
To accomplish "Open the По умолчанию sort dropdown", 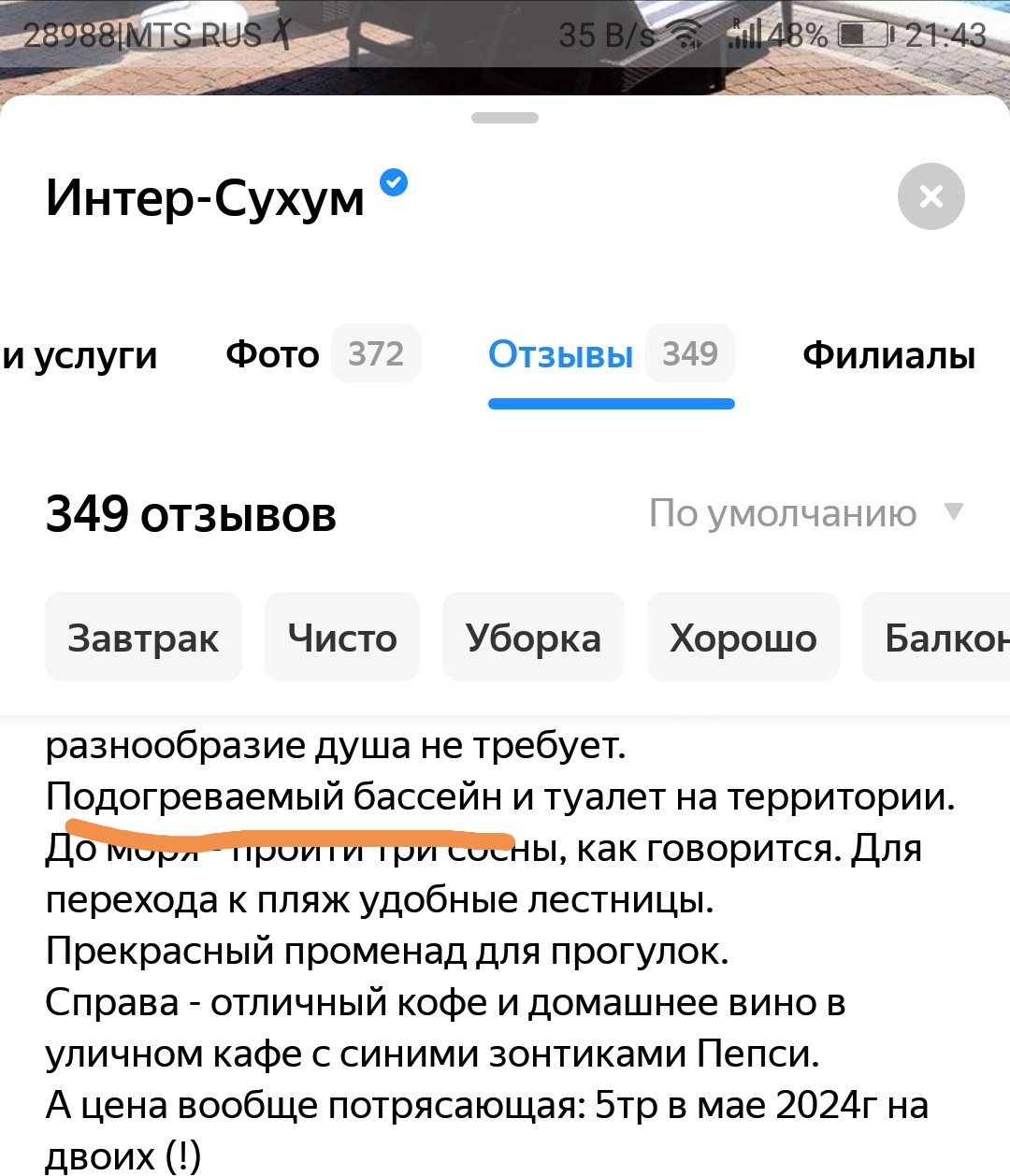I will click(x=804, y=513).
